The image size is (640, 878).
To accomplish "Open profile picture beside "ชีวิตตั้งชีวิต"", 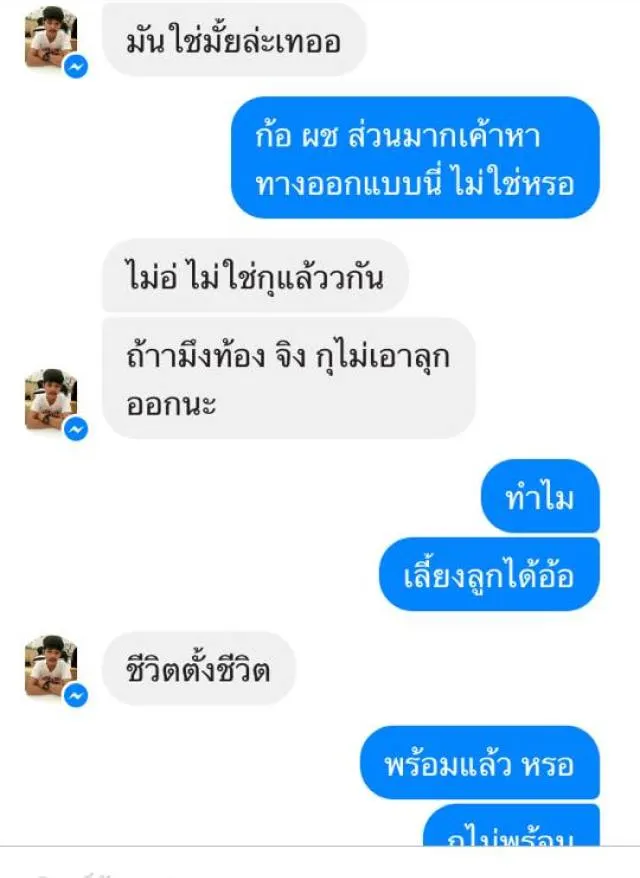I will click(x=50, y=665).
